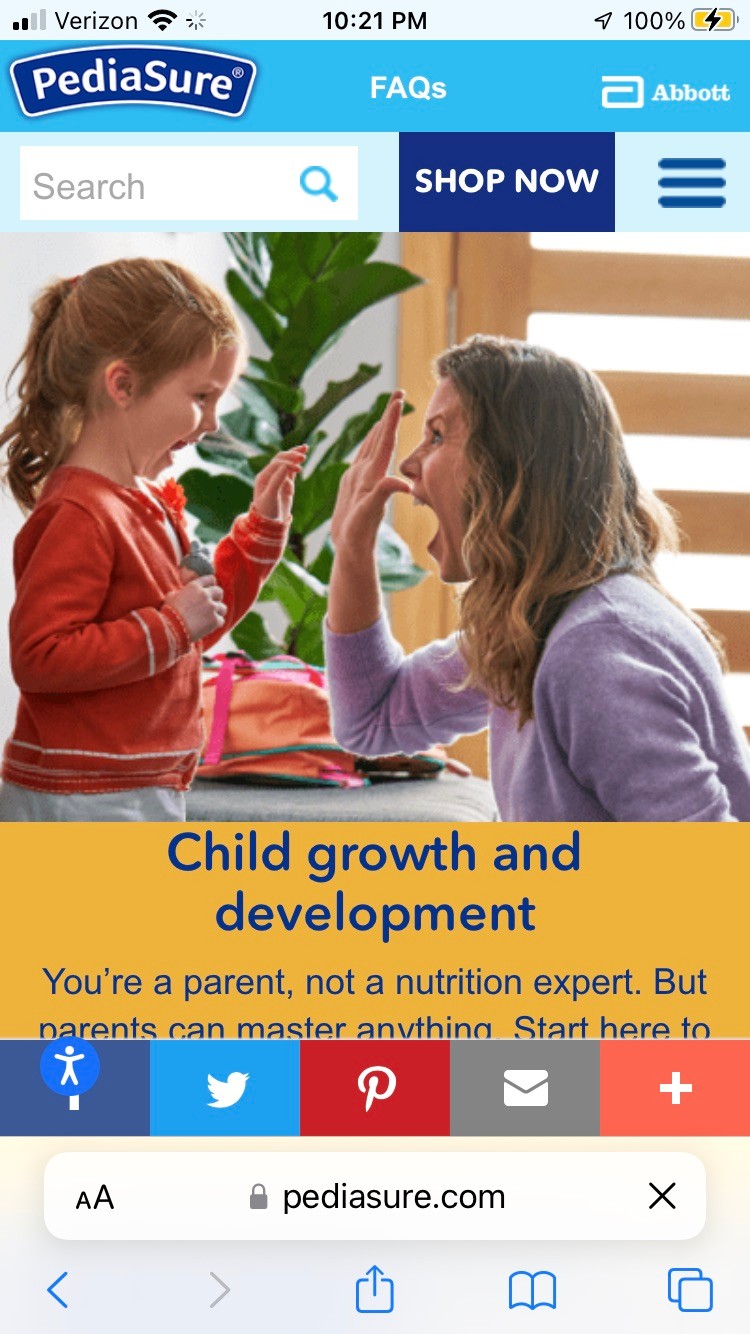Image resolution: width=750 pixels, height=1334 pixels.
Task: Open the hamburger menu
Action: (x=691, y=183)
